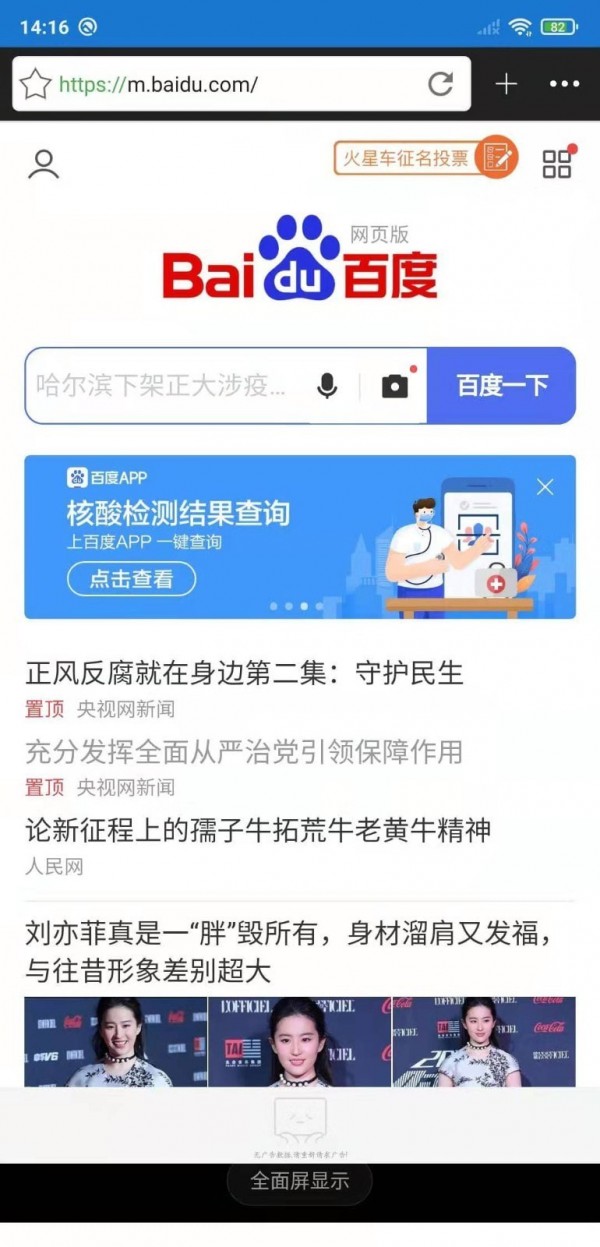The width and height of the screenshot is (600, 1247).
Task: Dismiss the 百度APP banner
Action: click(545, 487)
